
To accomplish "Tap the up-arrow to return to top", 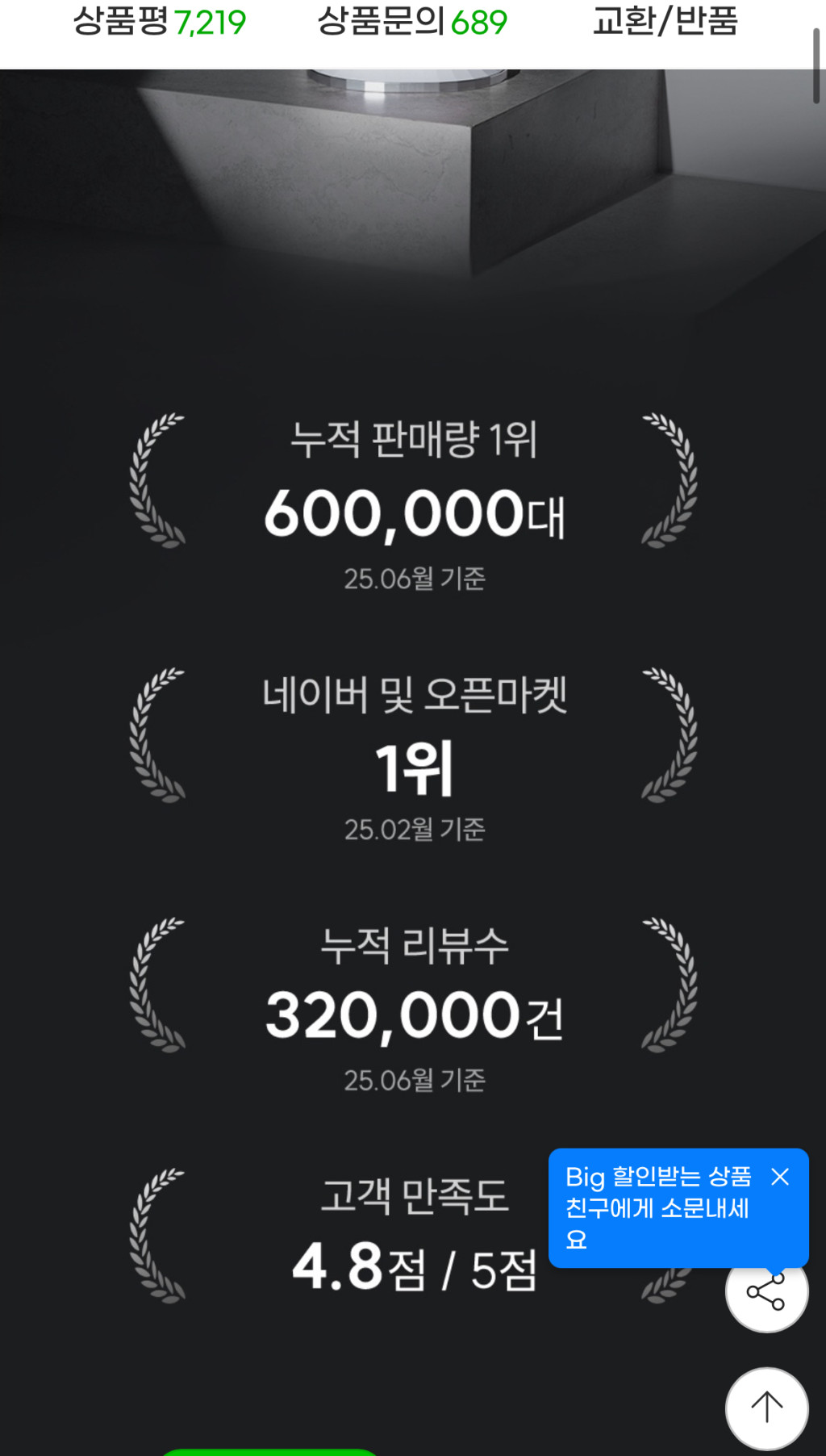I will tap(766, 1408).
